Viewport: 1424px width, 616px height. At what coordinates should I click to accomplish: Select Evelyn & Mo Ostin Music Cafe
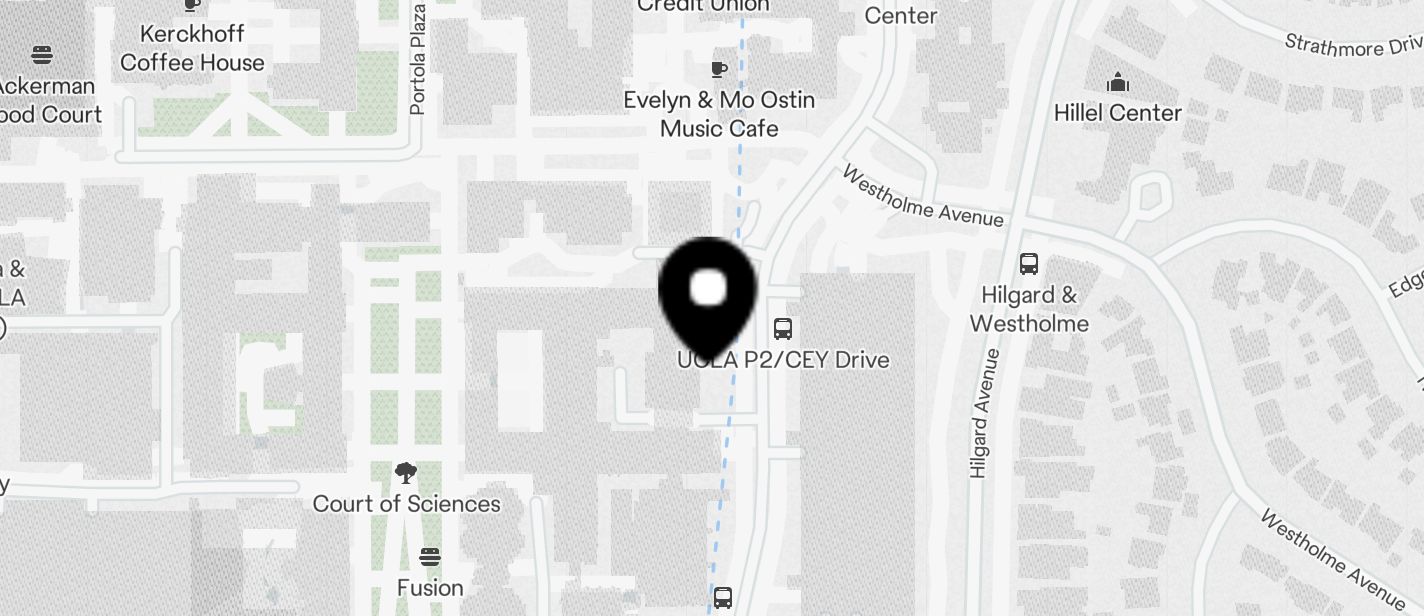(x=718, y=69)
